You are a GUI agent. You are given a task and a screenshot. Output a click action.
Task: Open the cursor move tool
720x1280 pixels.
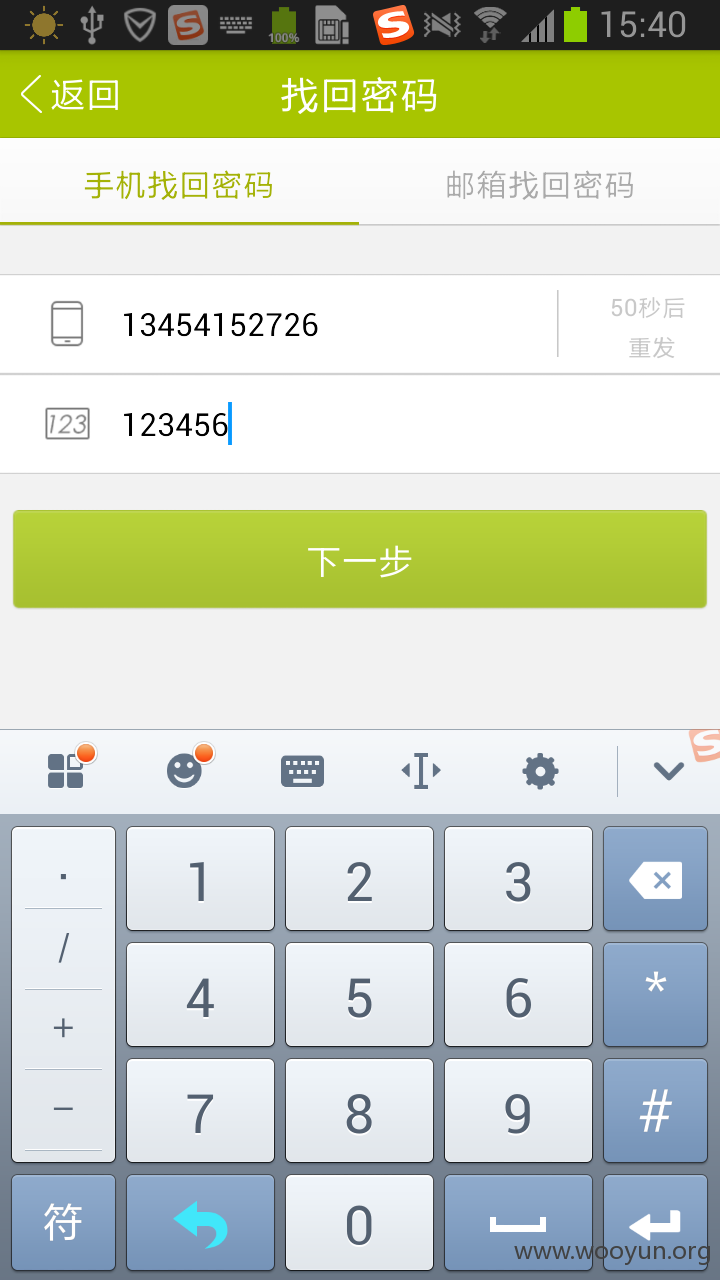click(x=421, y=771)
